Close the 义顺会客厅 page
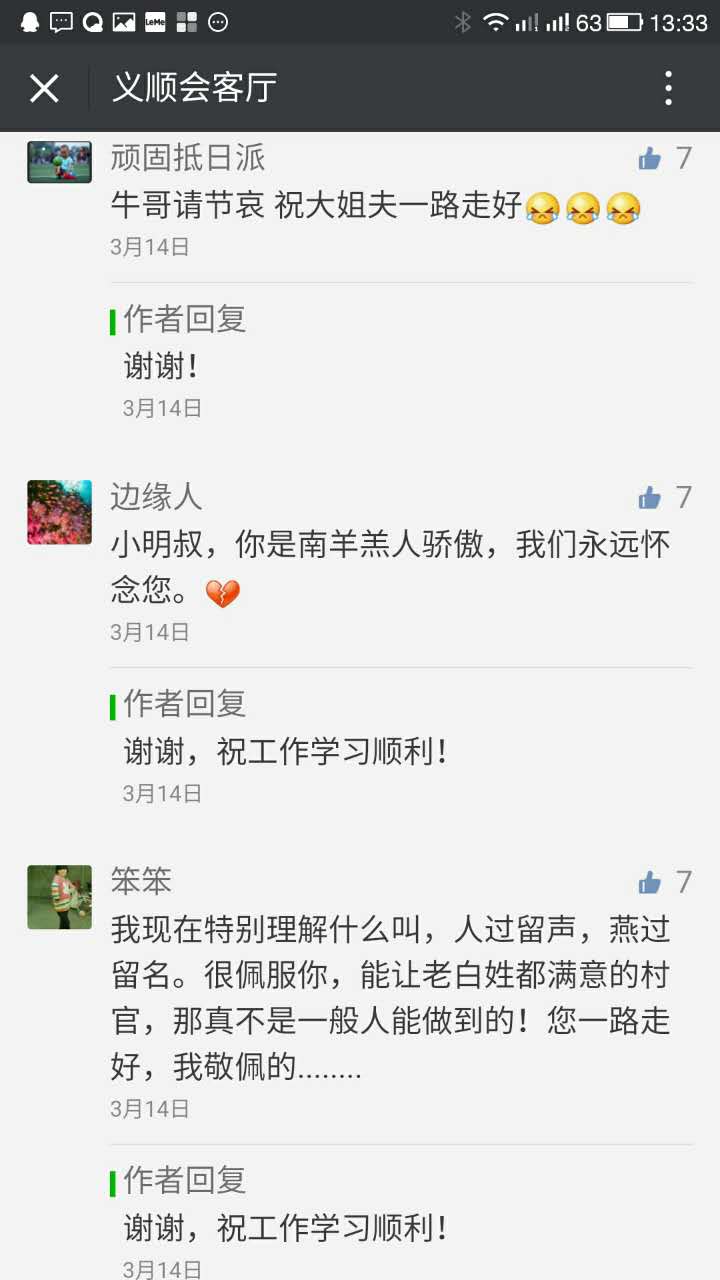The image size is (720, 1280). [x=44, y=88]
